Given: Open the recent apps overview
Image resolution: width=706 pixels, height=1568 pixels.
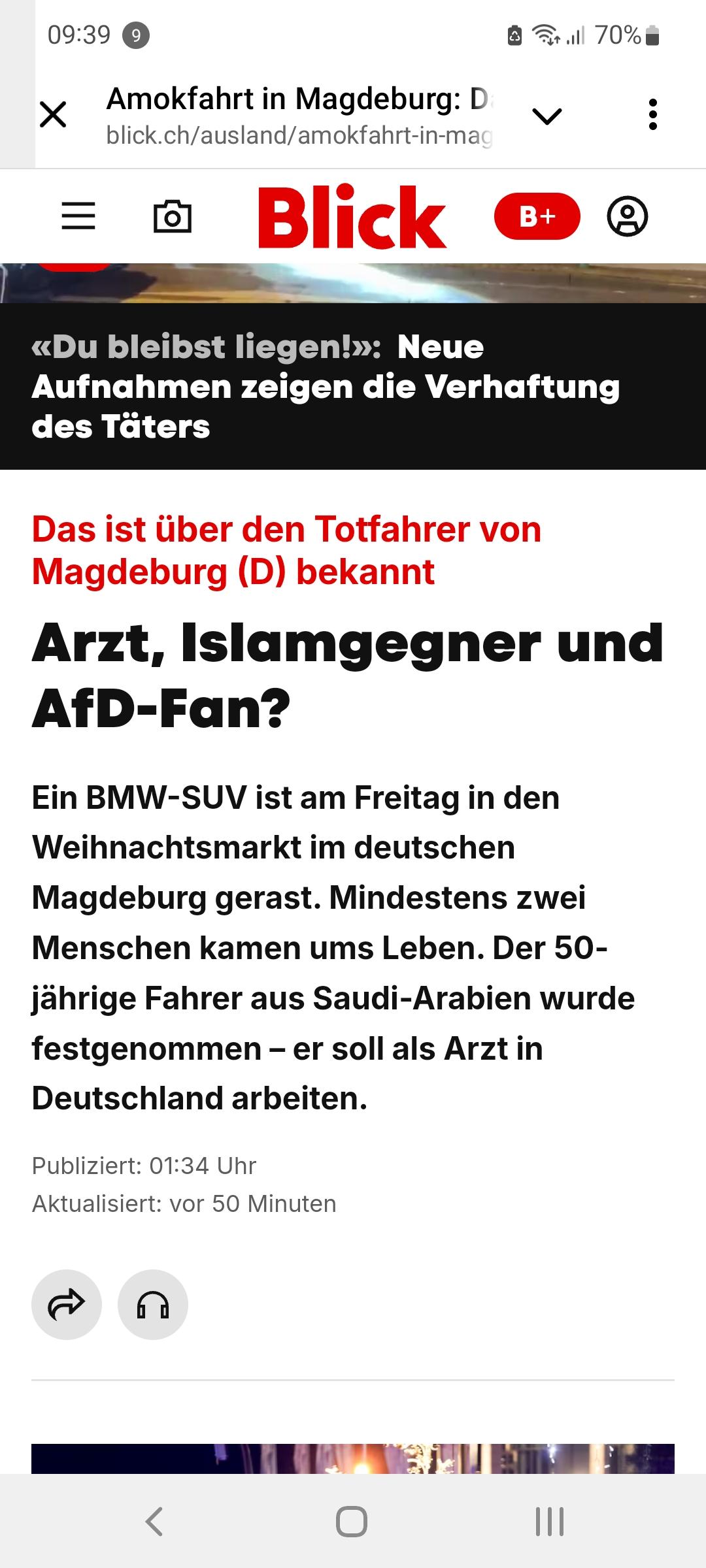Looking at the screenshot, I should pos(550,1521).
